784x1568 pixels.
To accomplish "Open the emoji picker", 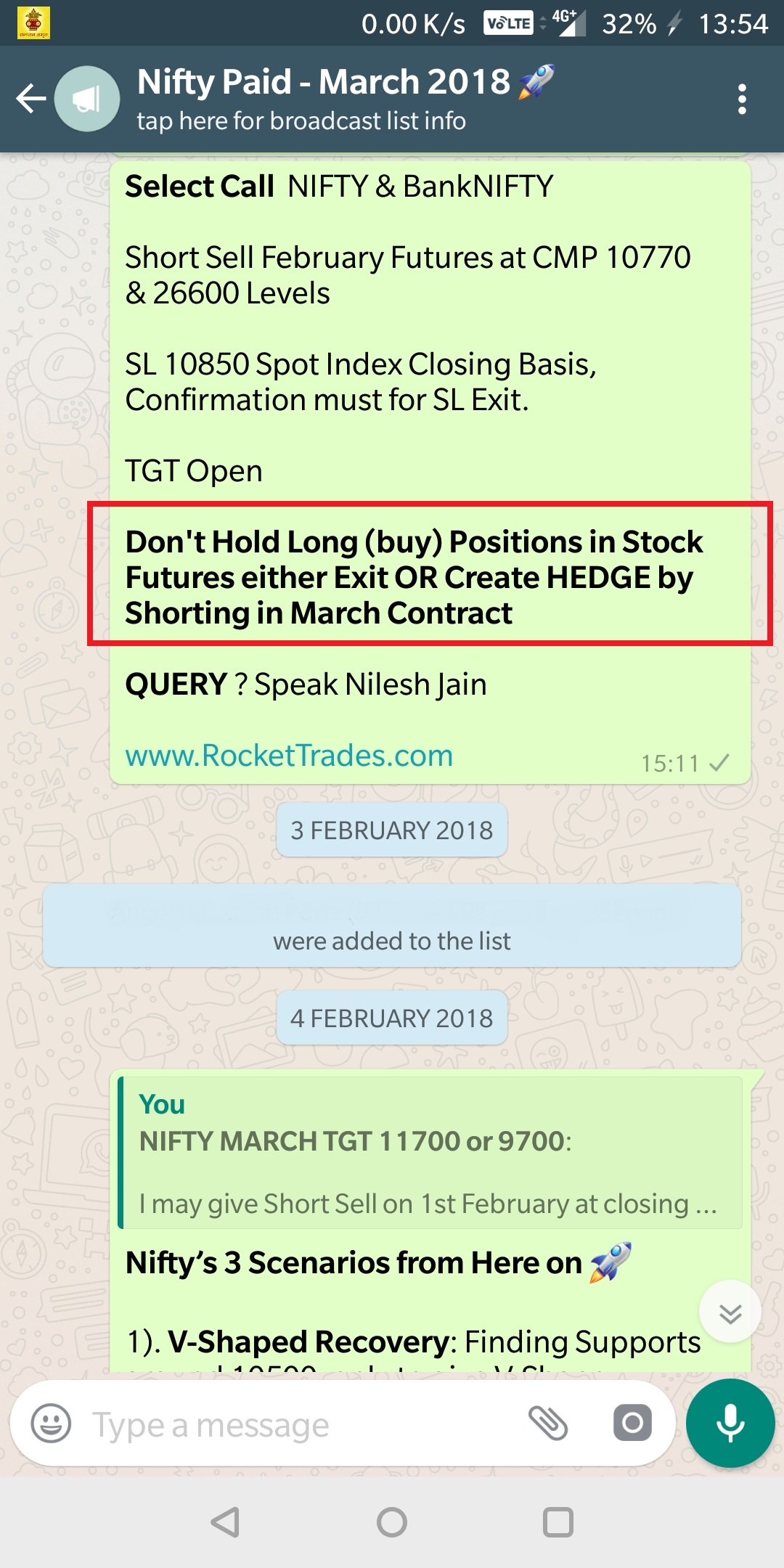I will point(51,1424).
